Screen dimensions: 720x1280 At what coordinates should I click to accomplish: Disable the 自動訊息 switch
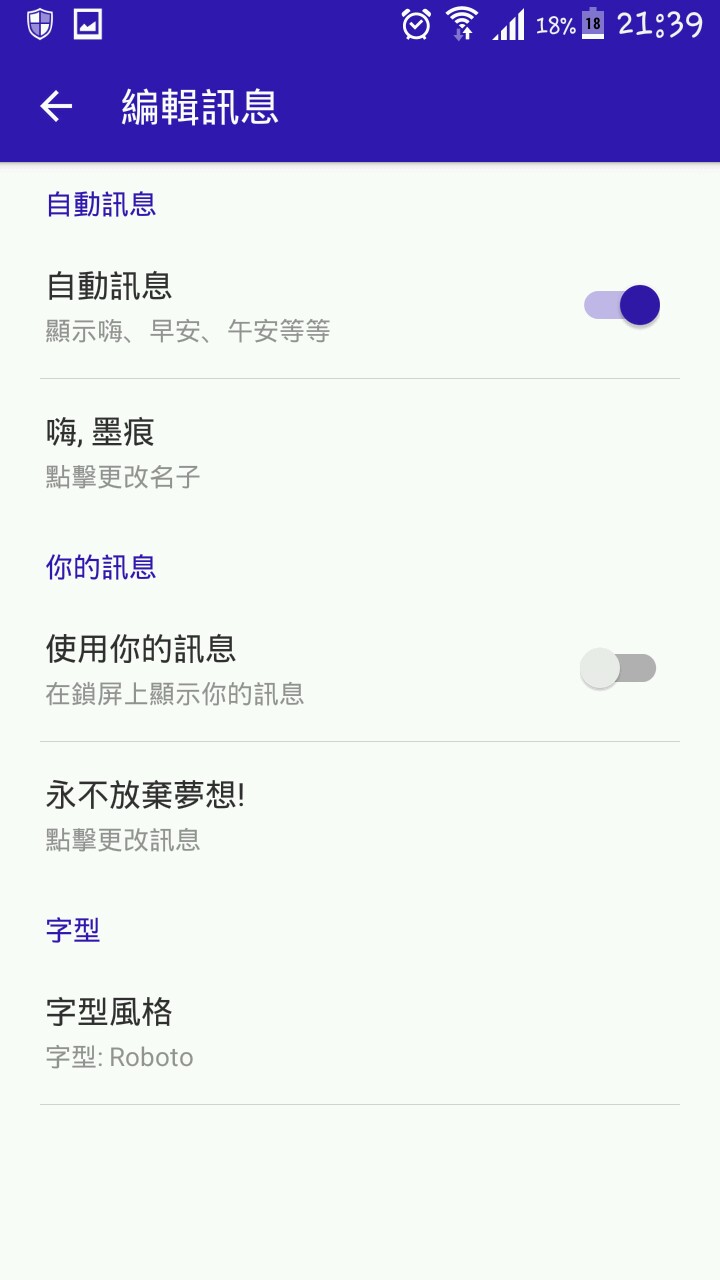coord(622,305)
